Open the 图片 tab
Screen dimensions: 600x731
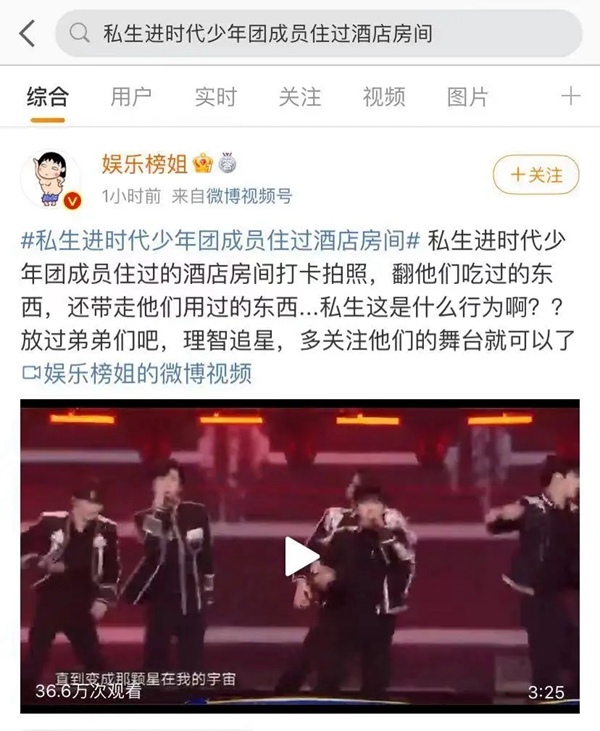tap(467, 97)
